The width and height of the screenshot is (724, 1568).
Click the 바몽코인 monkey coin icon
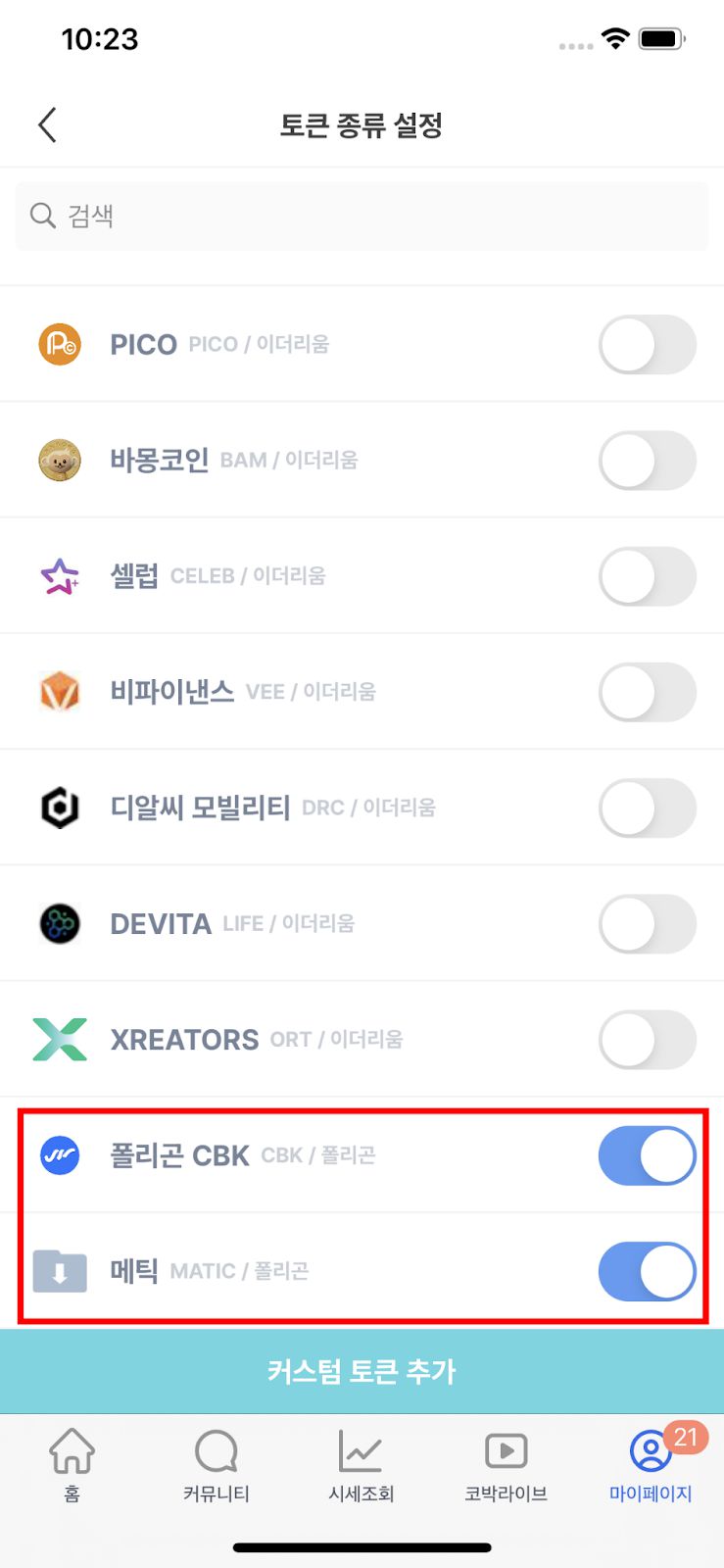(x=60, y=460)
